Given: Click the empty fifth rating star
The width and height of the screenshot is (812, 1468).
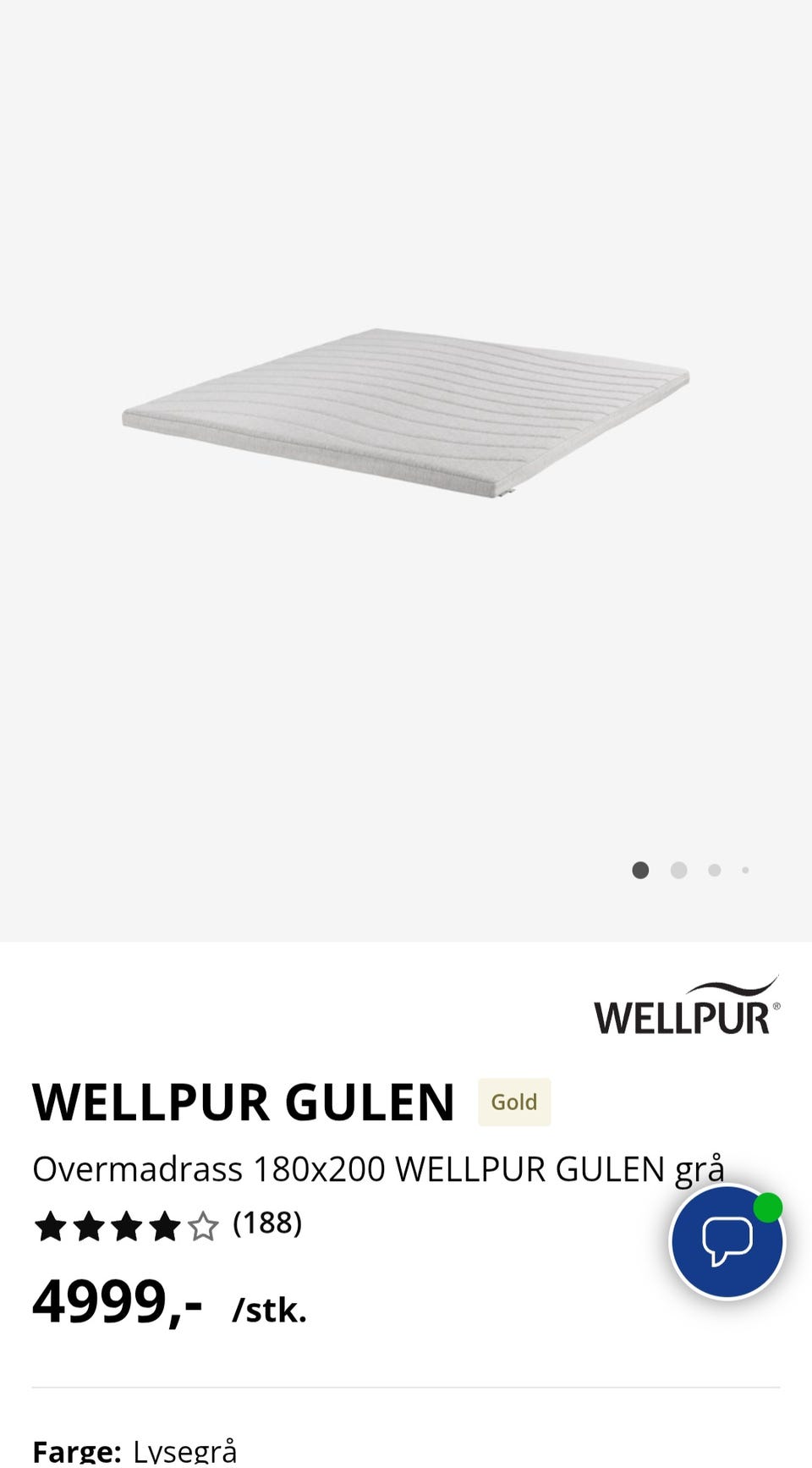Looking at the screenshot, I should click(205, 1224).
